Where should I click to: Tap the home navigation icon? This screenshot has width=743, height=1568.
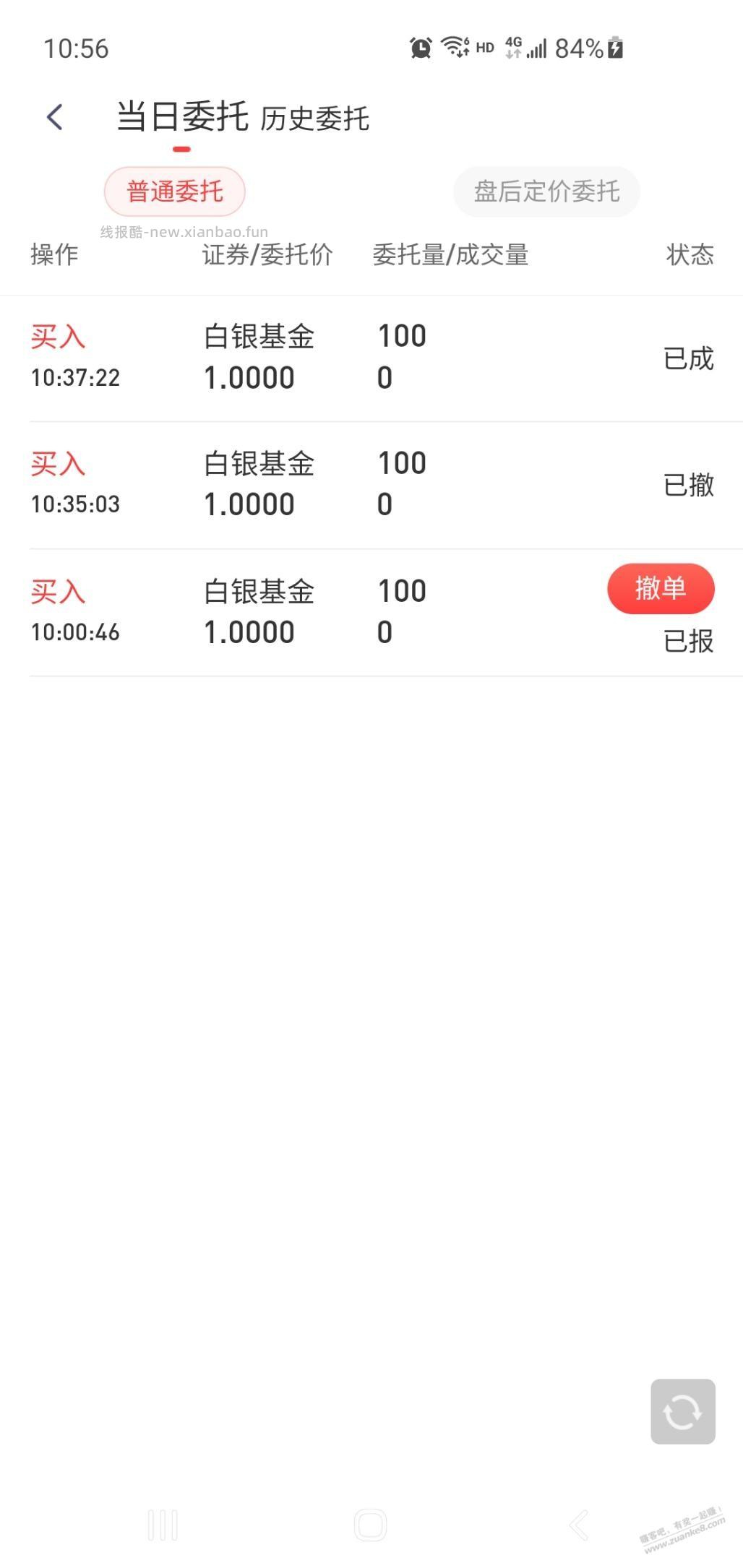[371, 1525]
